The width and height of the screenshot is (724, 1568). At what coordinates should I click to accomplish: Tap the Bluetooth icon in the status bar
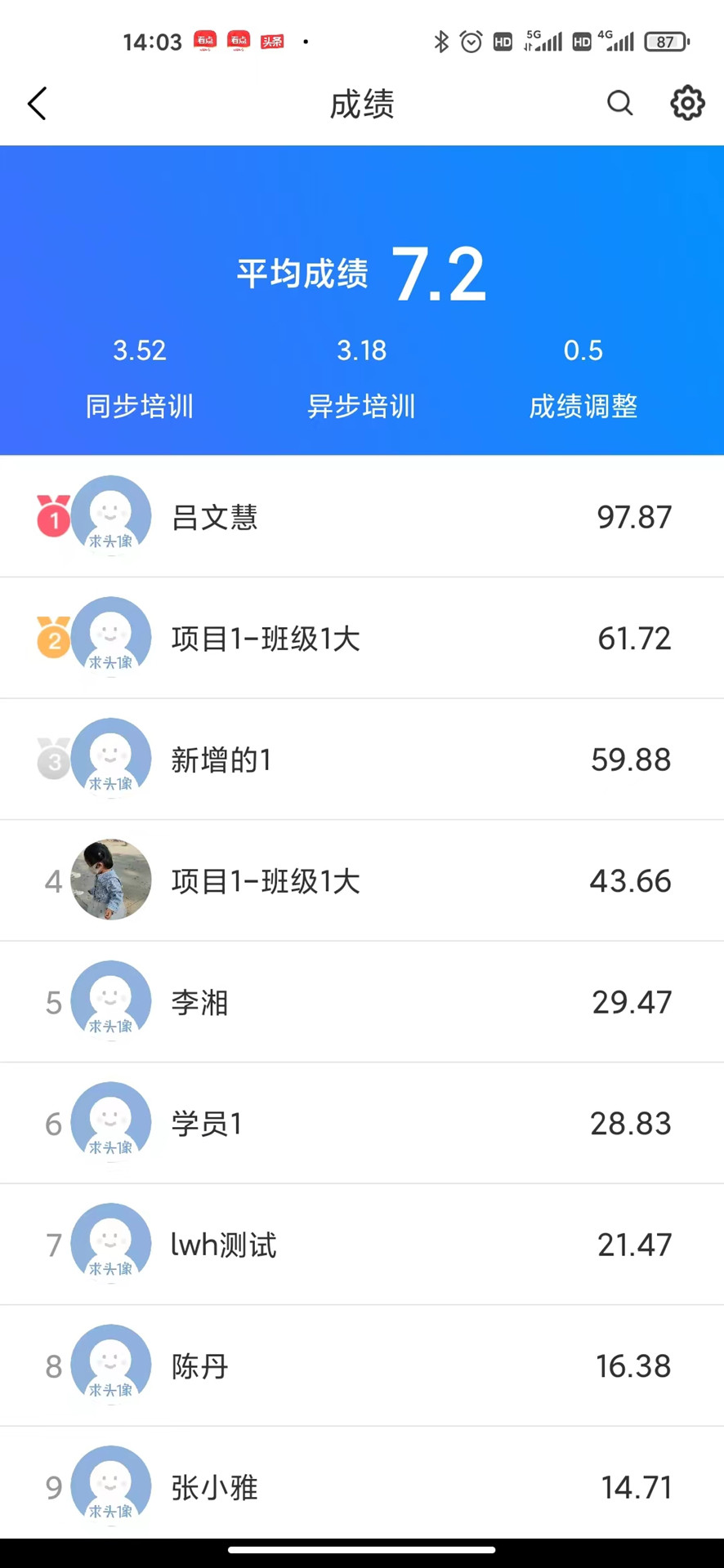coord(440,42)
